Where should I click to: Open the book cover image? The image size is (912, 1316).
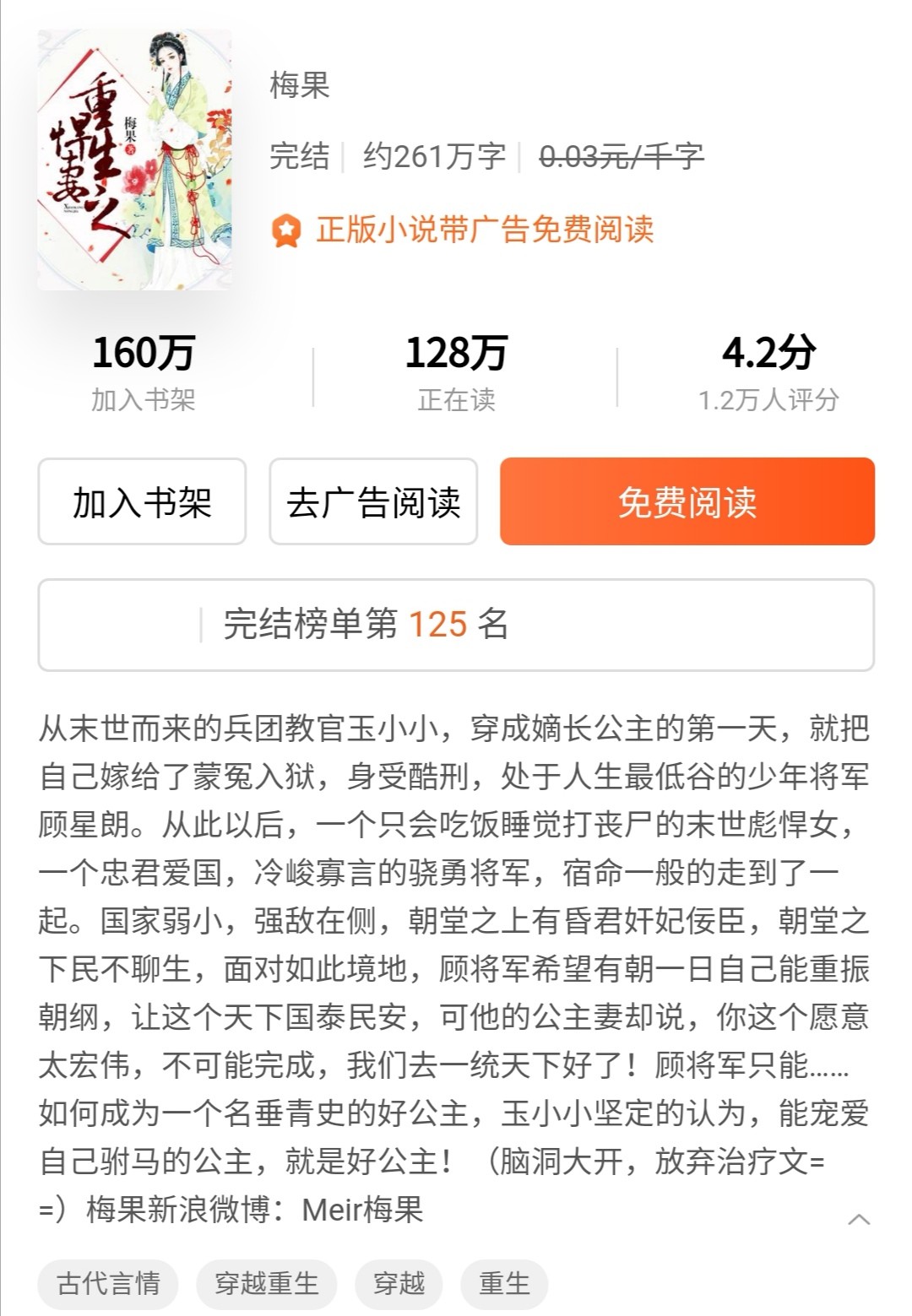[x=134, y=160]
